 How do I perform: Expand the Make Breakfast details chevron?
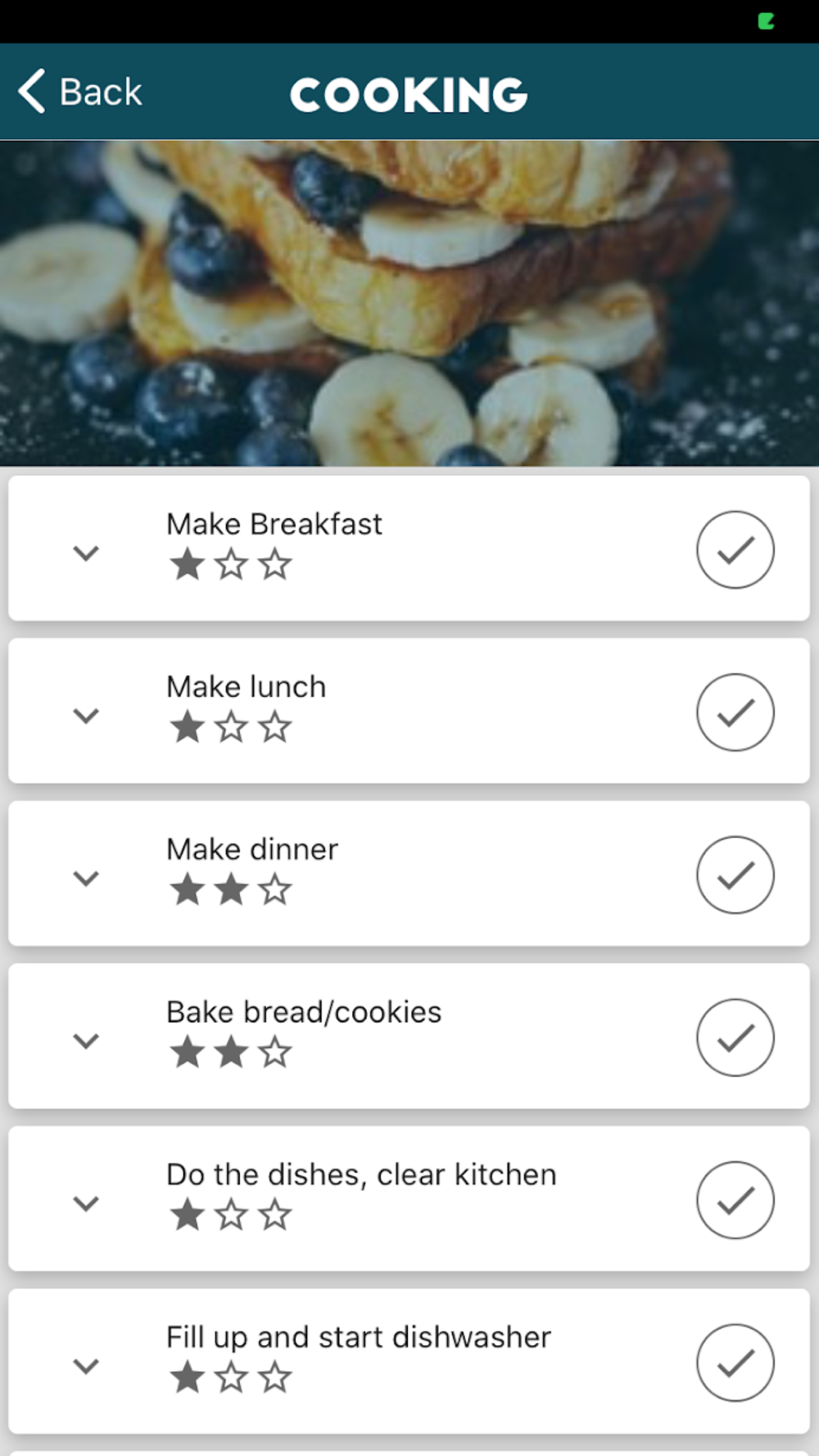point(86,553)
